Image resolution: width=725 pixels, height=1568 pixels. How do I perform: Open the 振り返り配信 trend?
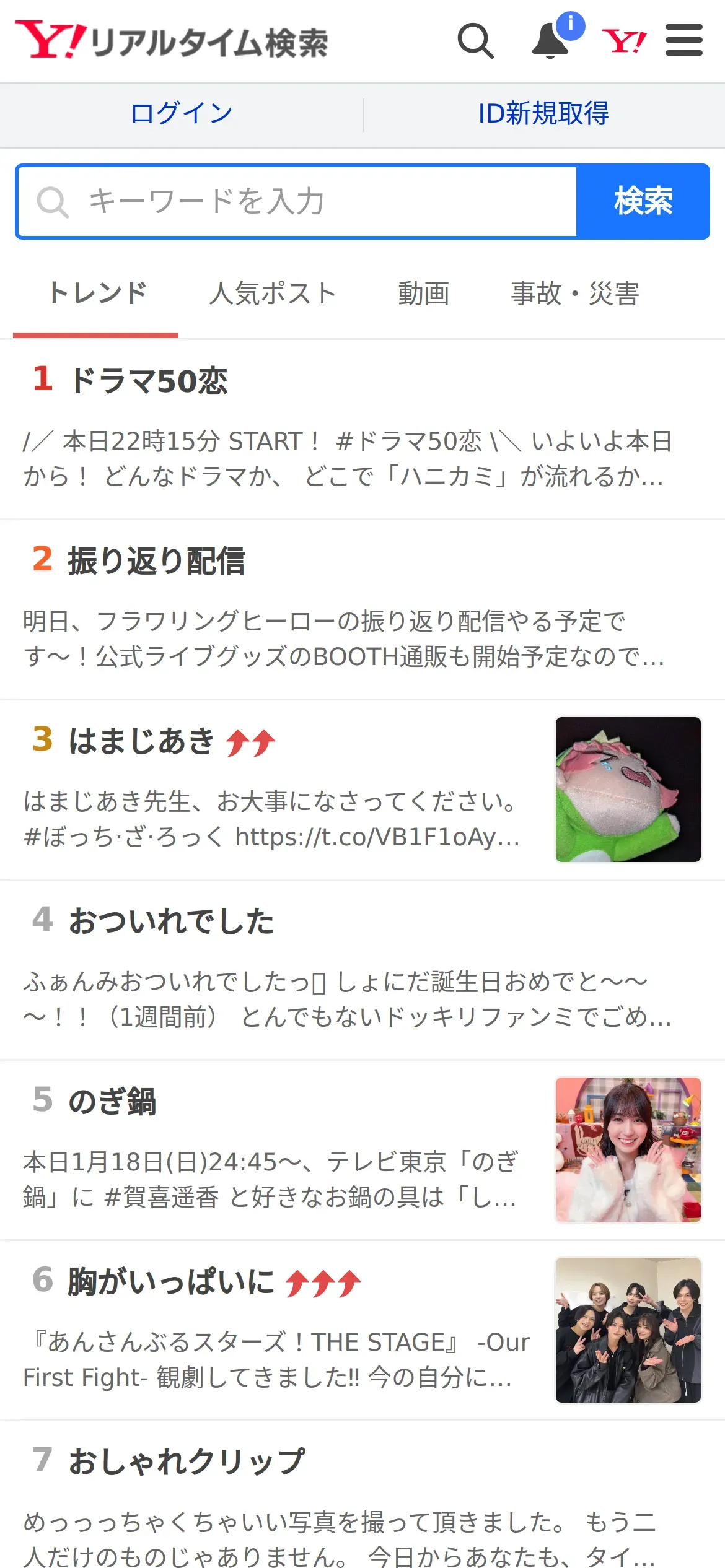pos(156,561)
